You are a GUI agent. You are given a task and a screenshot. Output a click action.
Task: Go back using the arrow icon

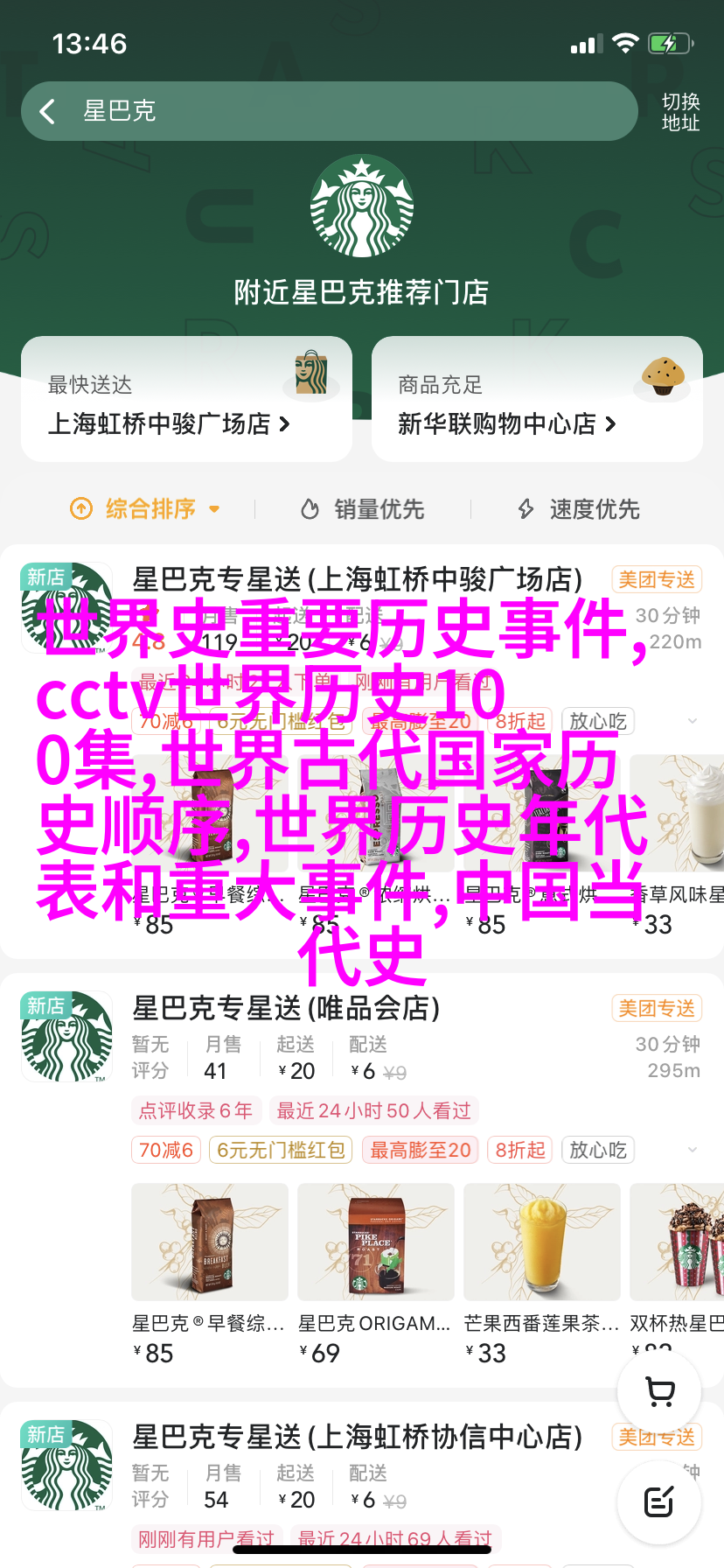pyautogui.click(x=48, y=111)
